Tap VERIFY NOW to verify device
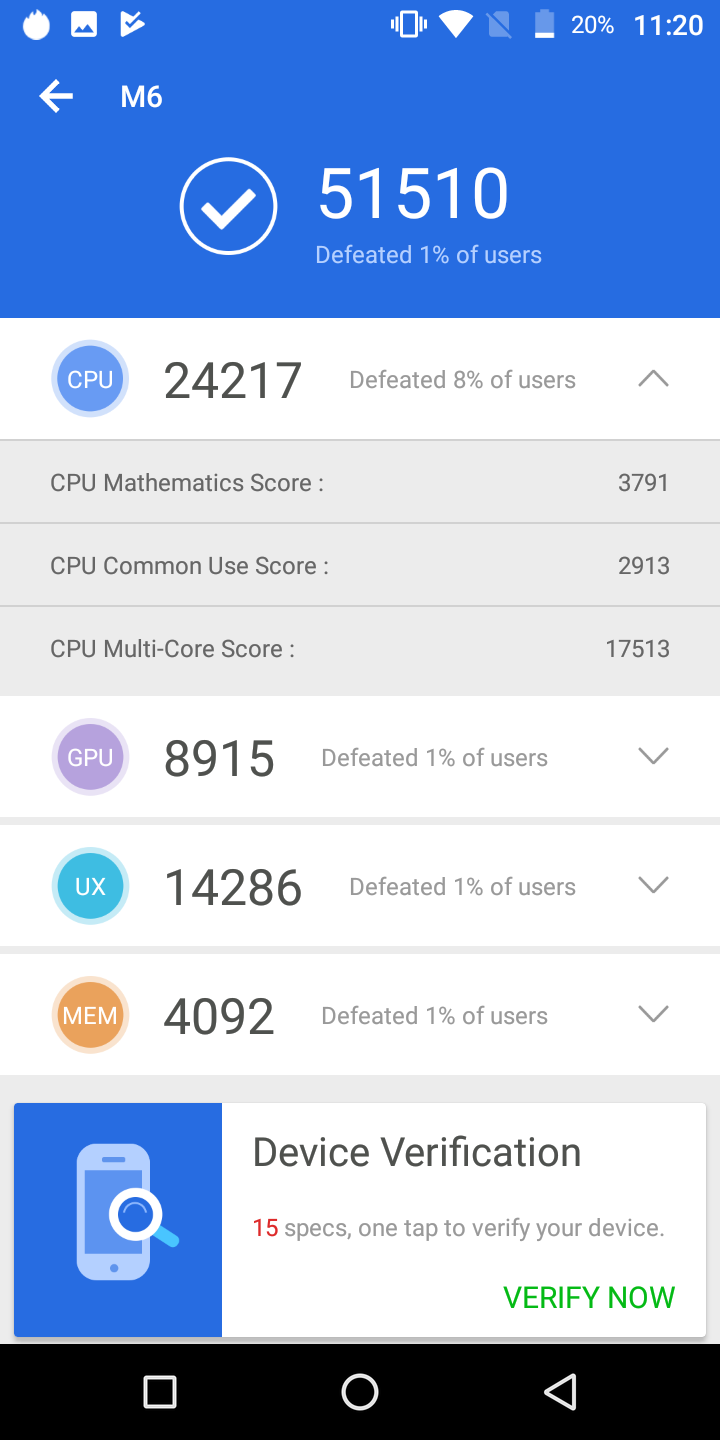Screen dimensions: 720x1440 point(589,1297)
